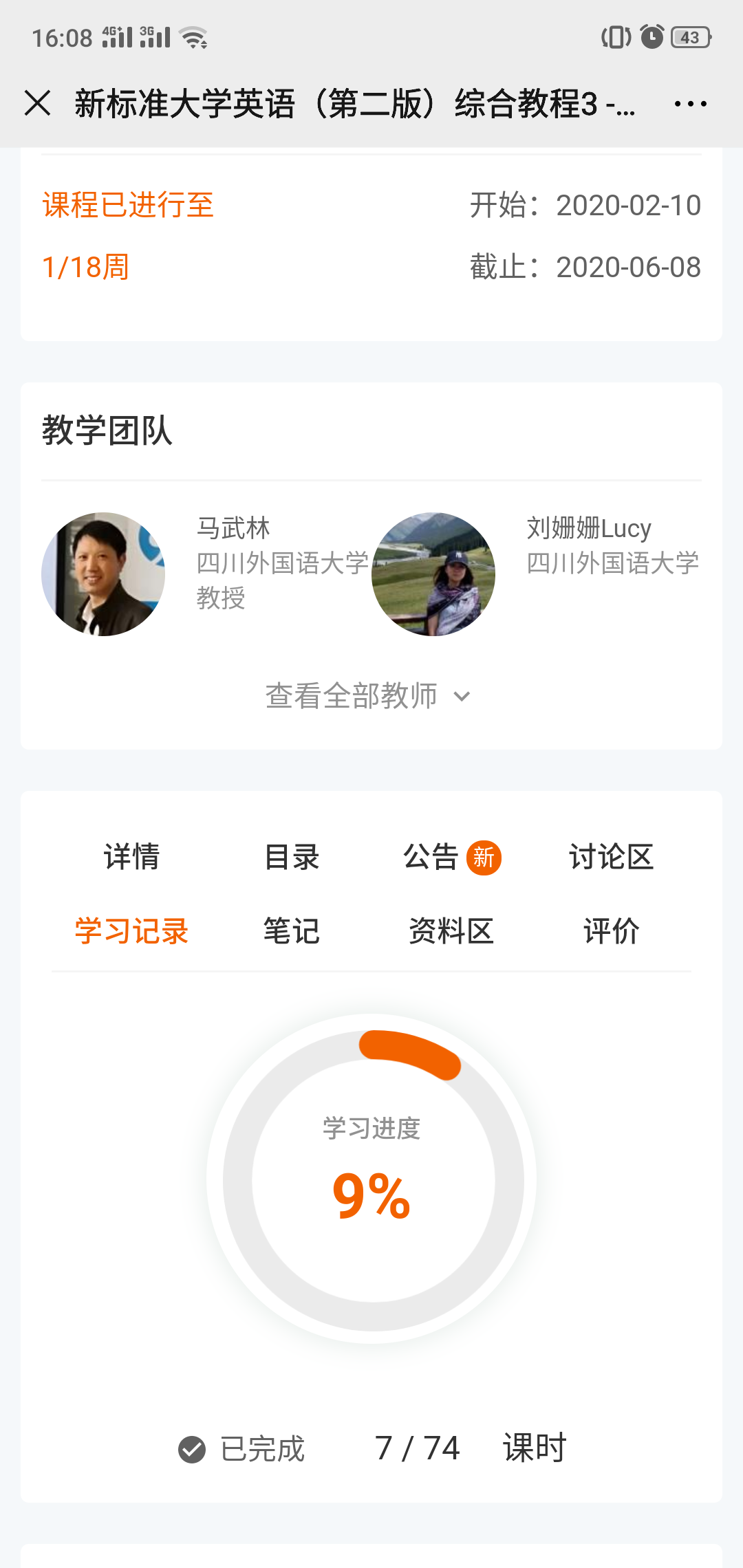Open the three-dot overflow menu
This screenshot has width=743, height=1568.
tap(690, 104)
